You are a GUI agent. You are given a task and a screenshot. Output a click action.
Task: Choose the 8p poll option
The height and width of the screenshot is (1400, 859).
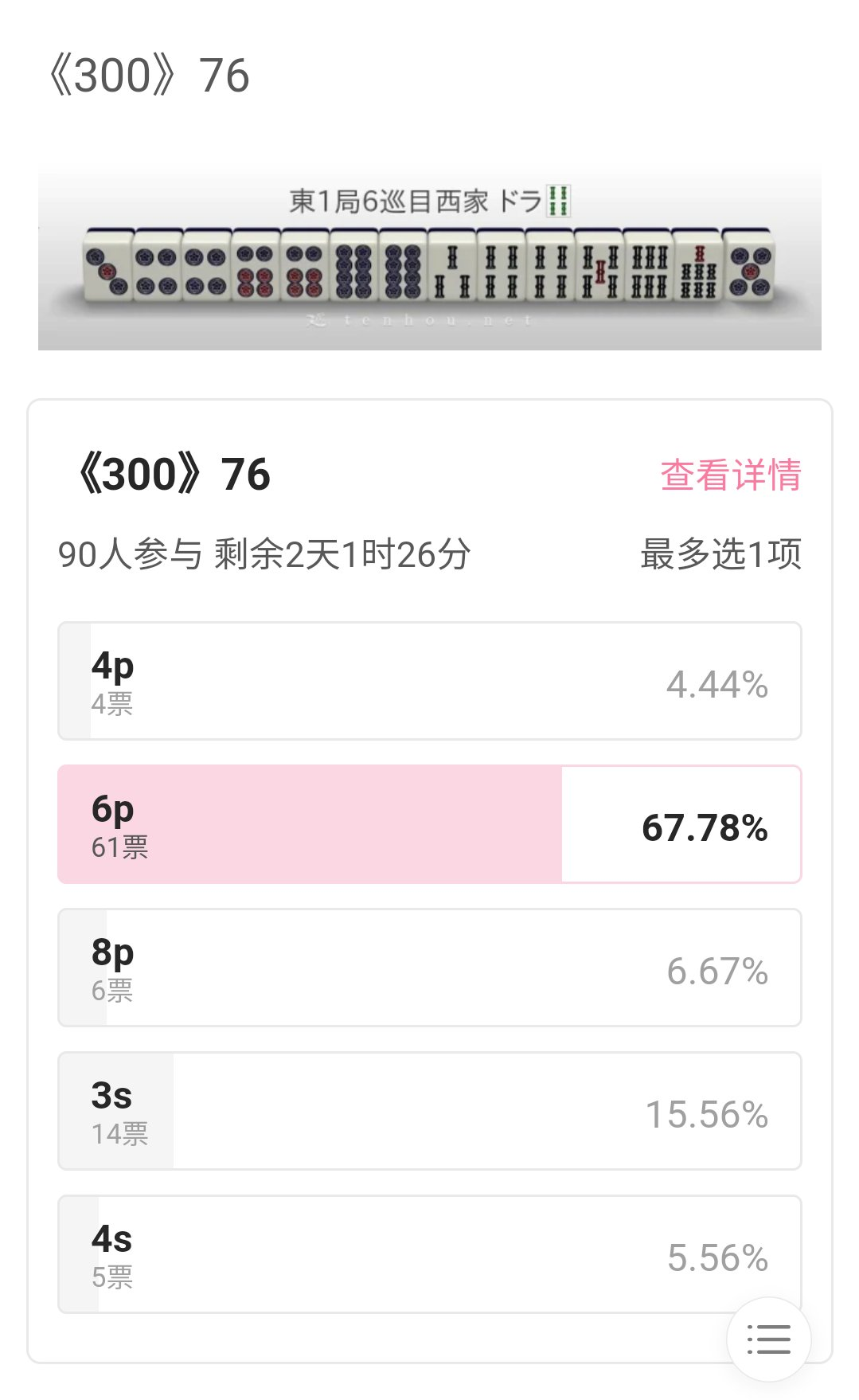[430, 968]
